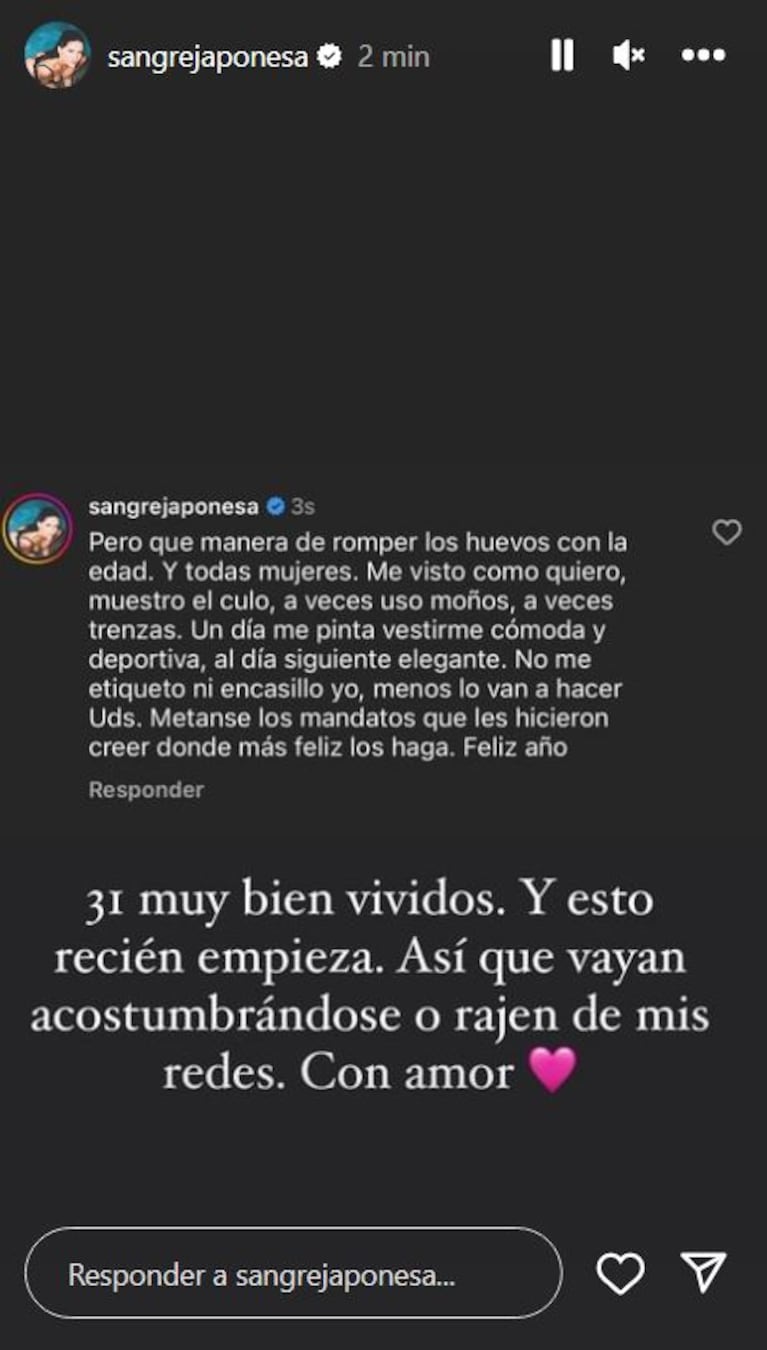767x1350 pixels.
Task: Open the story options three-dot menu
Action: pyautogui.click(x=702, y=57)
